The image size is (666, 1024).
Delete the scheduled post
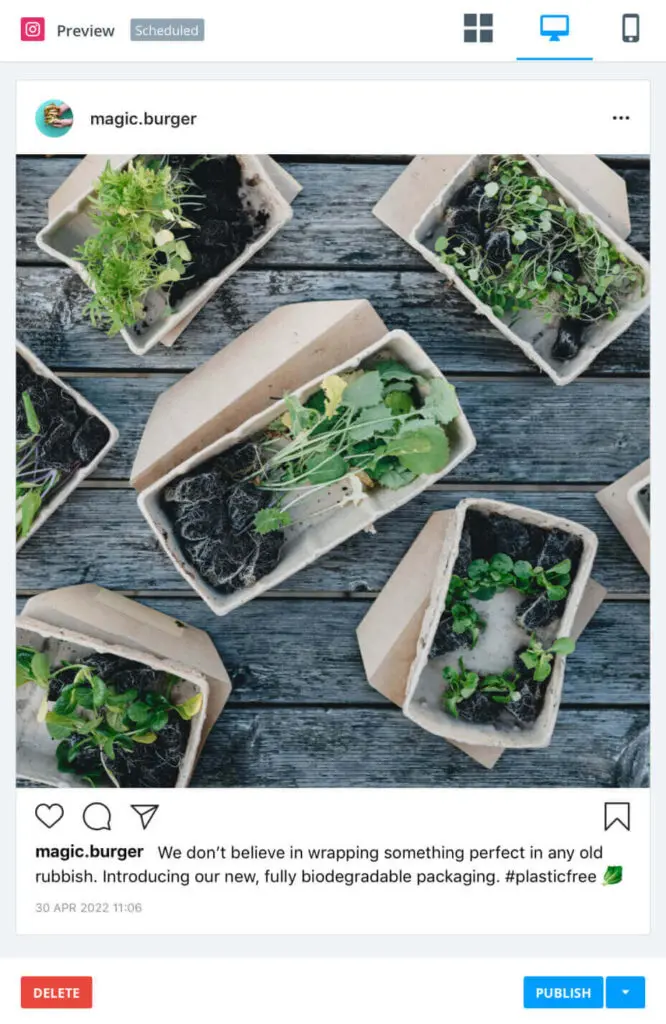point(56,992)
